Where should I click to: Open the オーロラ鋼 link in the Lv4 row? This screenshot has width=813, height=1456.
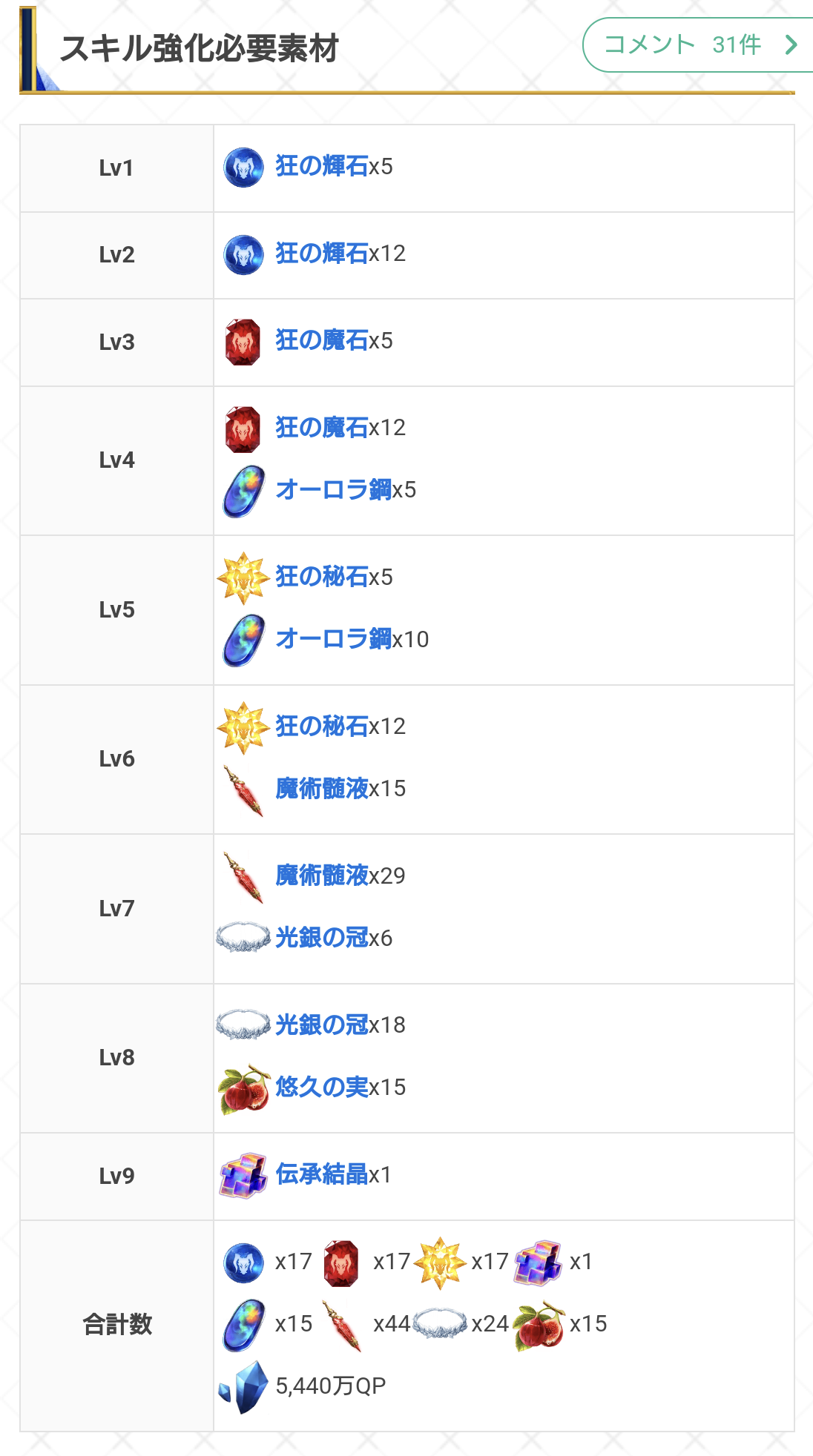coord(333,490)
